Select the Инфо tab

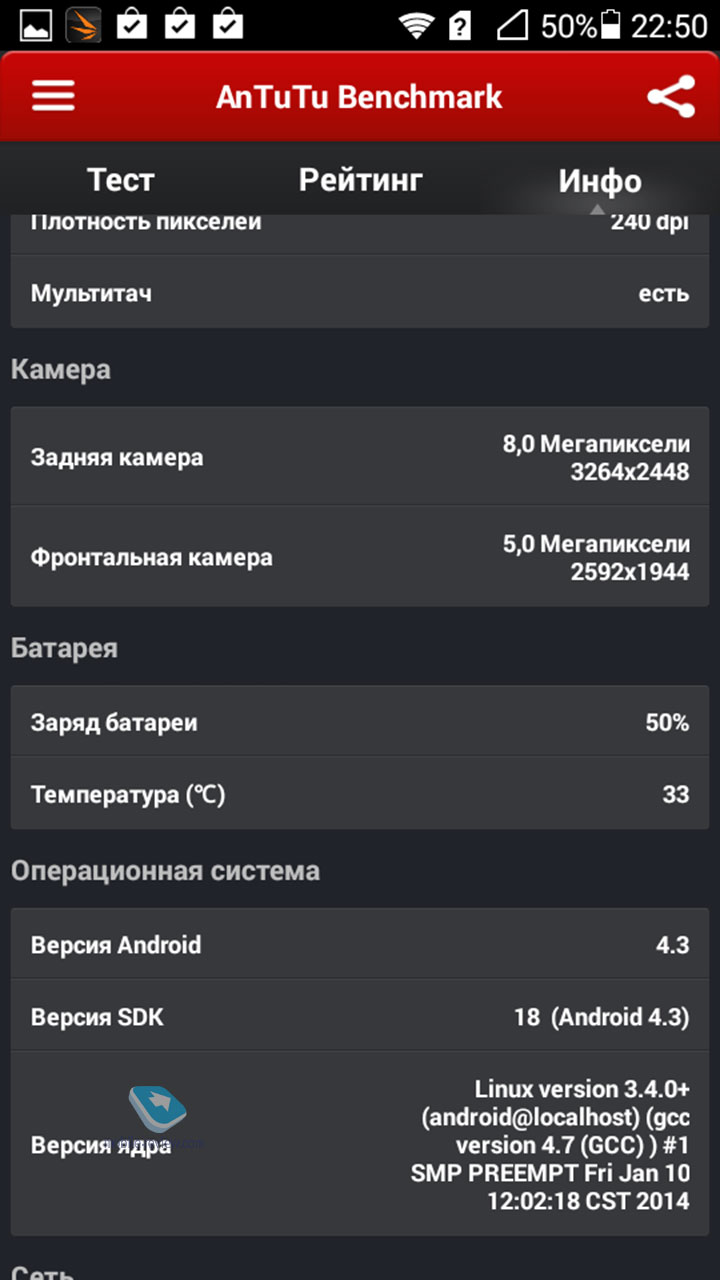tap(600, 181)
